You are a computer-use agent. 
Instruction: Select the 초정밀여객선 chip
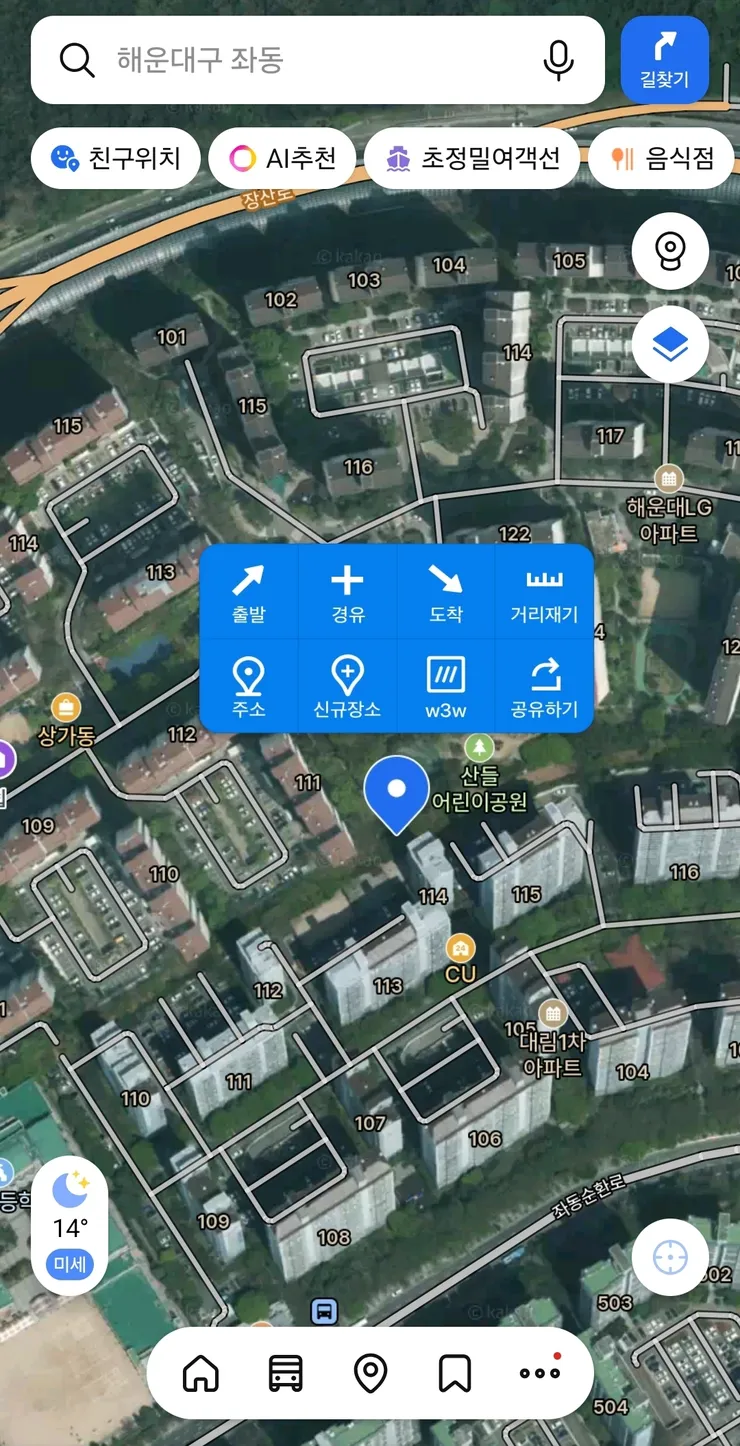pos(471,158)
